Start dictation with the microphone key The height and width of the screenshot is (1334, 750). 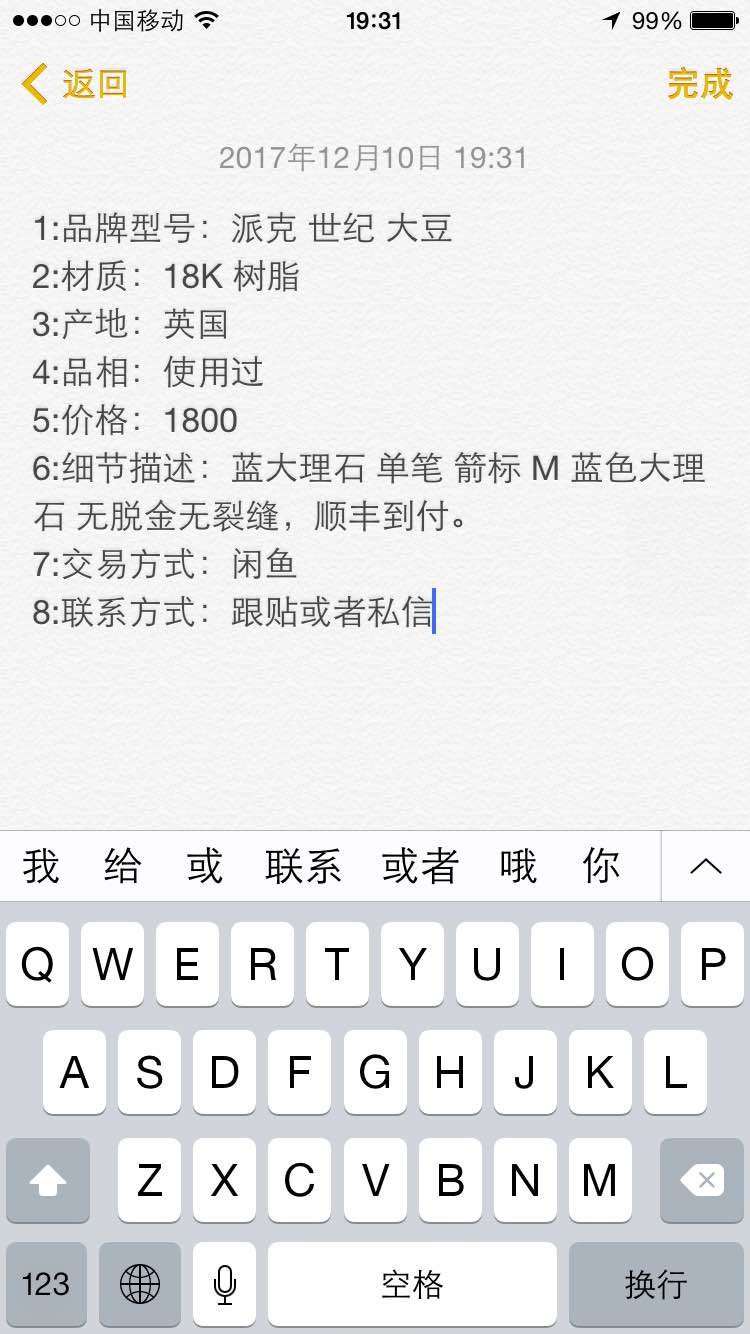(x=225, y=1284)
